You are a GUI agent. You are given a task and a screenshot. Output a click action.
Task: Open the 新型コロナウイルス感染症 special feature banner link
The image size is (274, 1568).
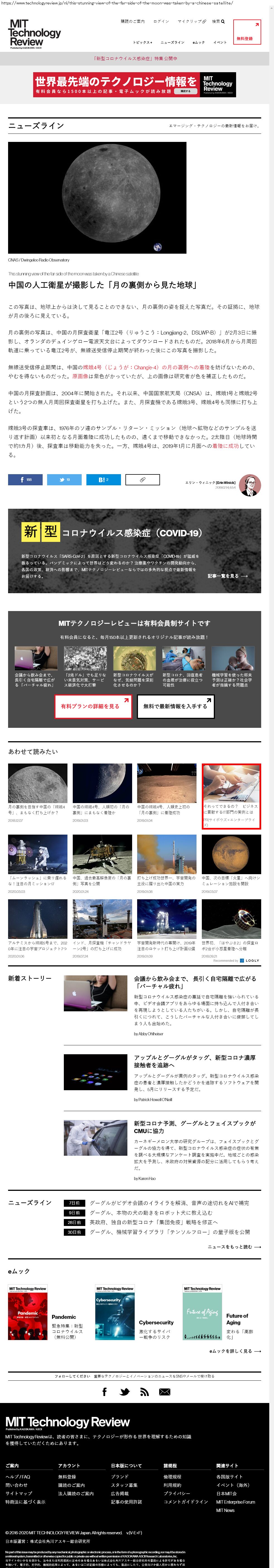pos(135,59)
